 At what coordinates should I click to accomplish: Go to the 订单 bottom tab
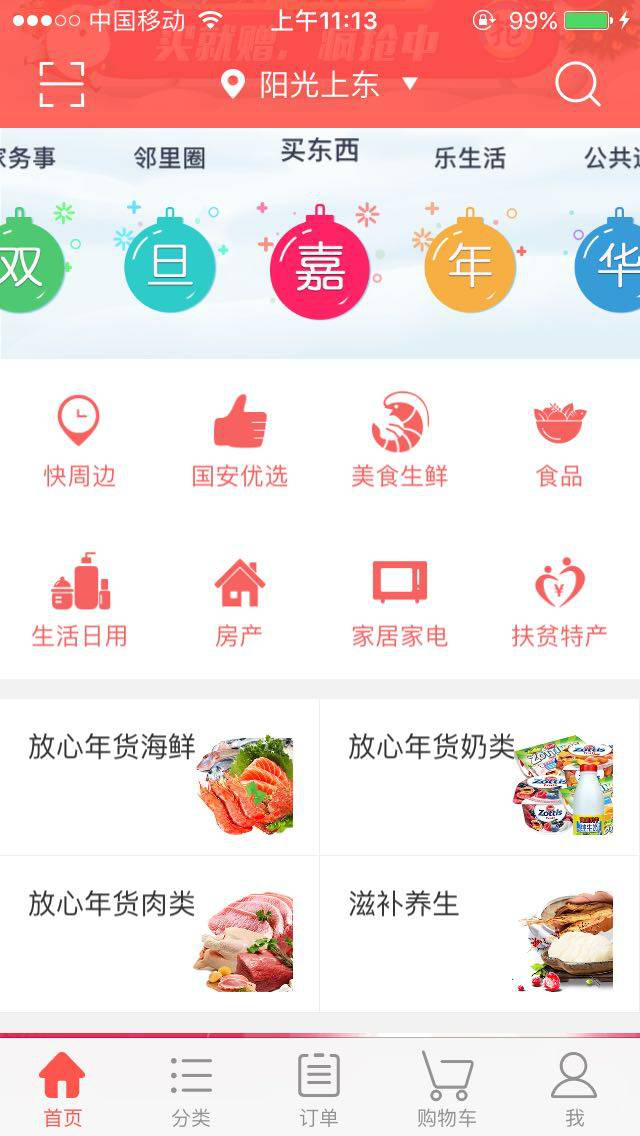319,1090
